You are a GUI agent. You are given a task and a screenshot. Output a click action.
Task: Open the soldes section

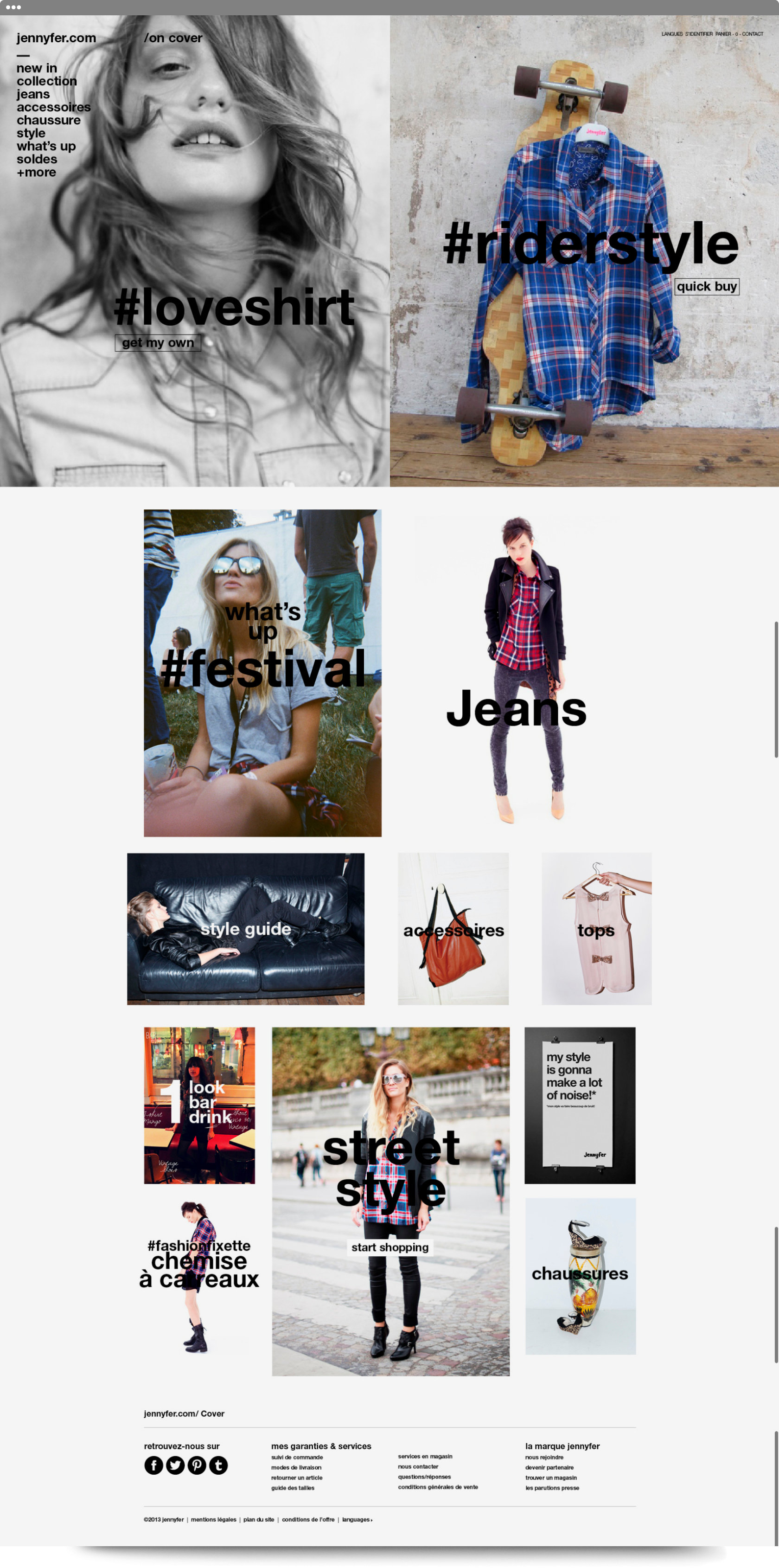(37, 160)
